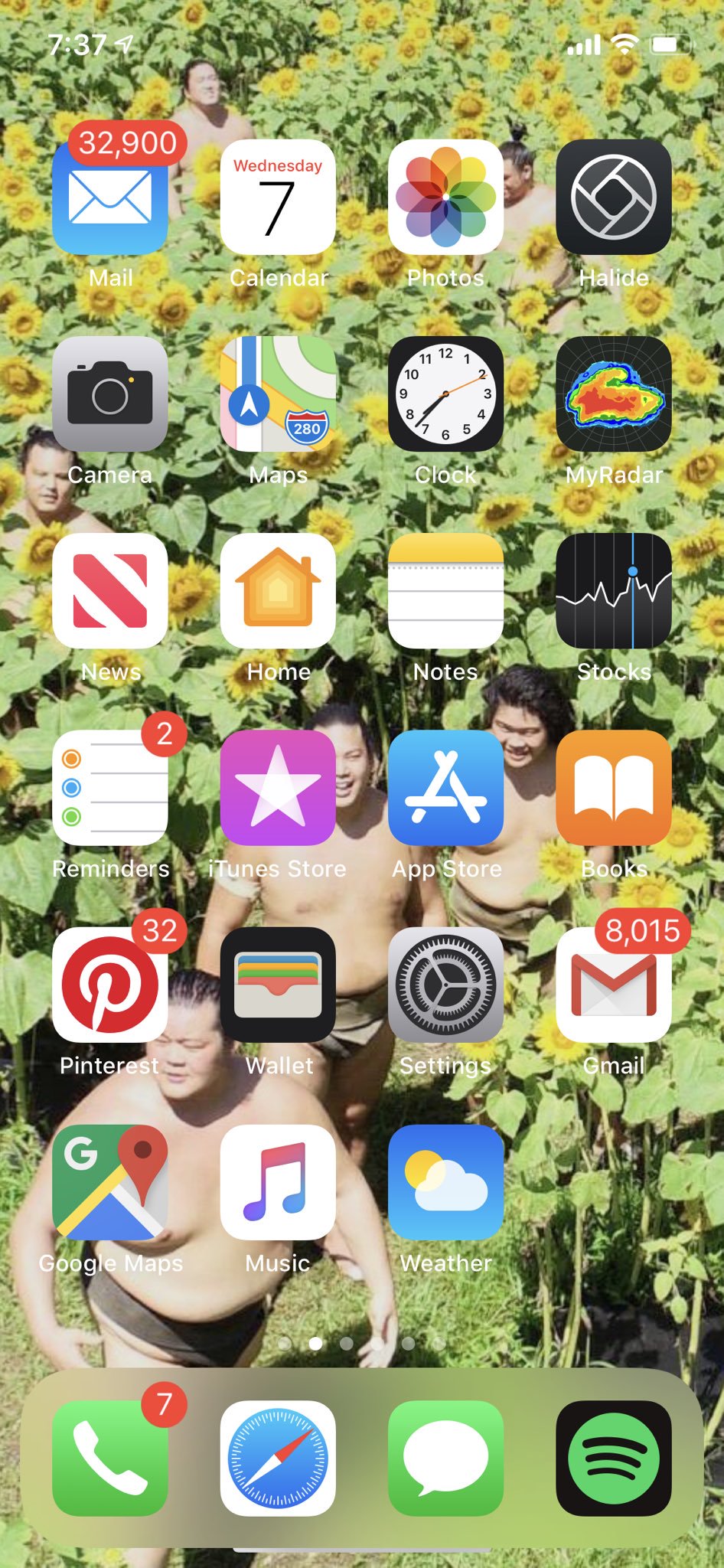Open the News app

click(x=110, y=590)
